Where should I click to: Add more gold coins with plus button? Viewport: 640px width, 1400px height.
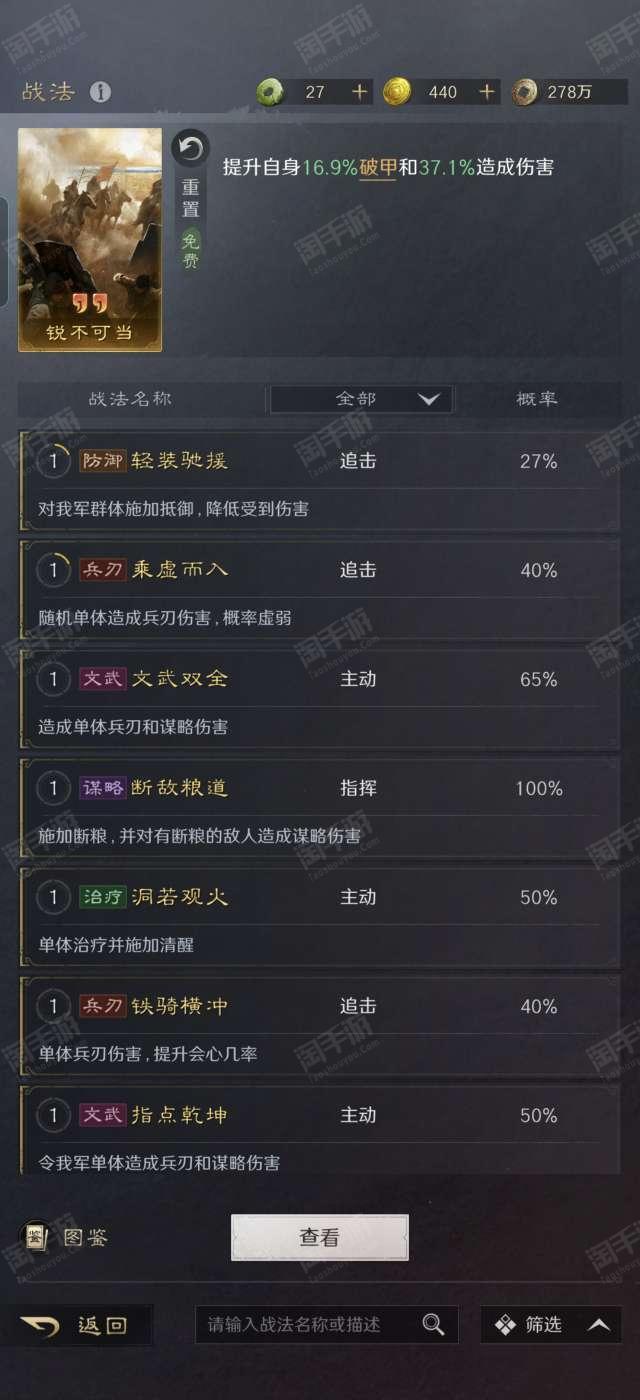pyautogui.click(x=487, y=92)
